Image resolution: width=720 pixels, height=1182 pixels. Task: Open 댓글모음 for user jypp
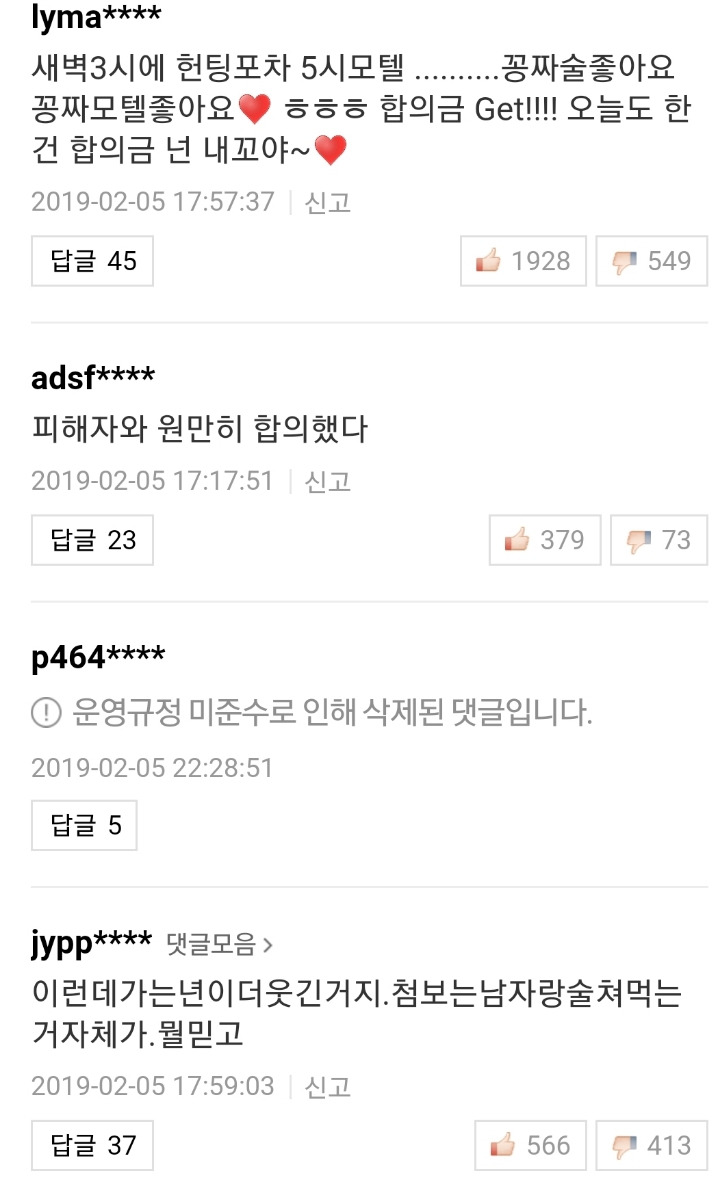[219, 944]
